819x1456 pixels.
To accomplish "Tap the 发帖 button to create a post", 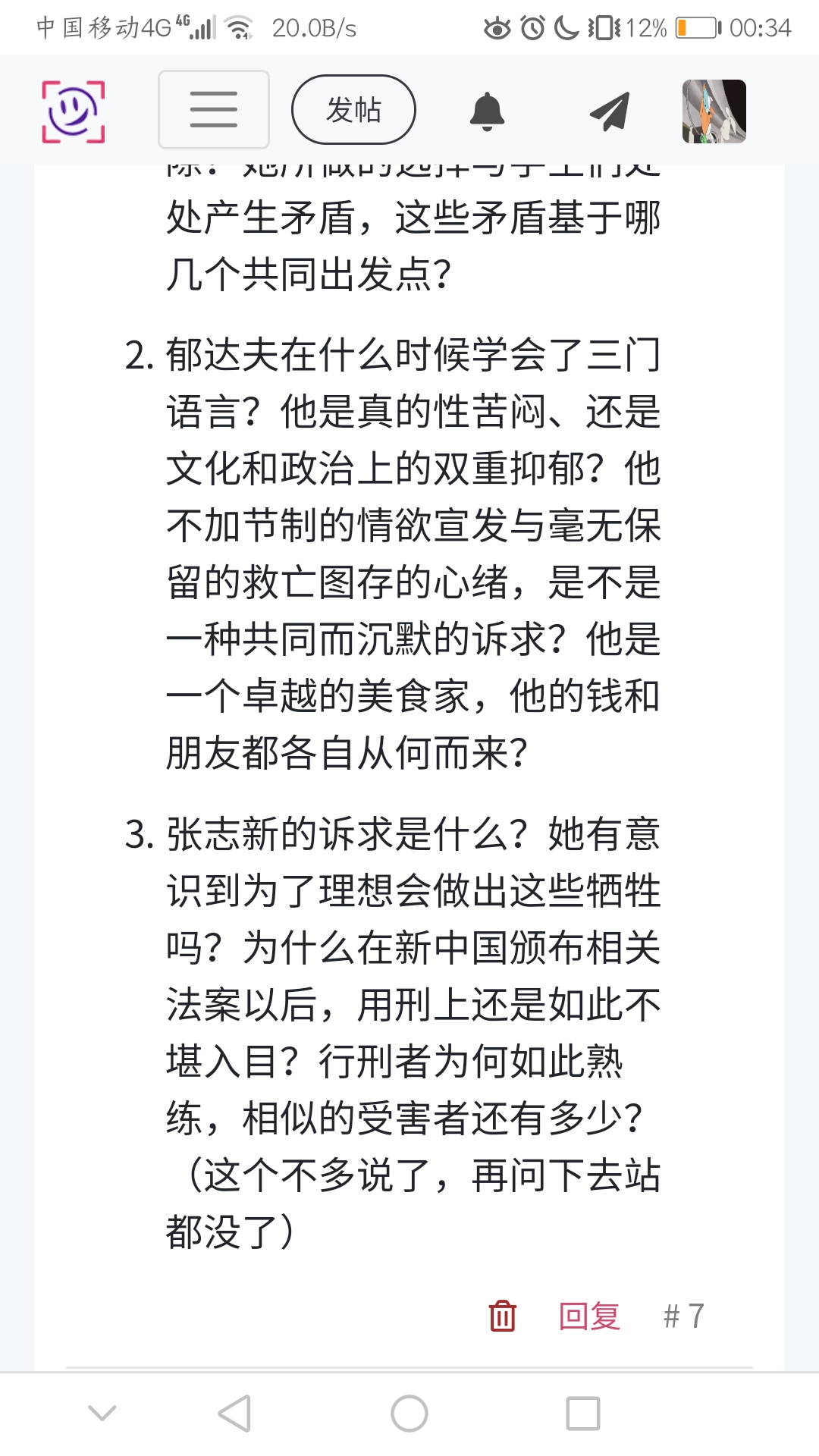I will (353, 110).
